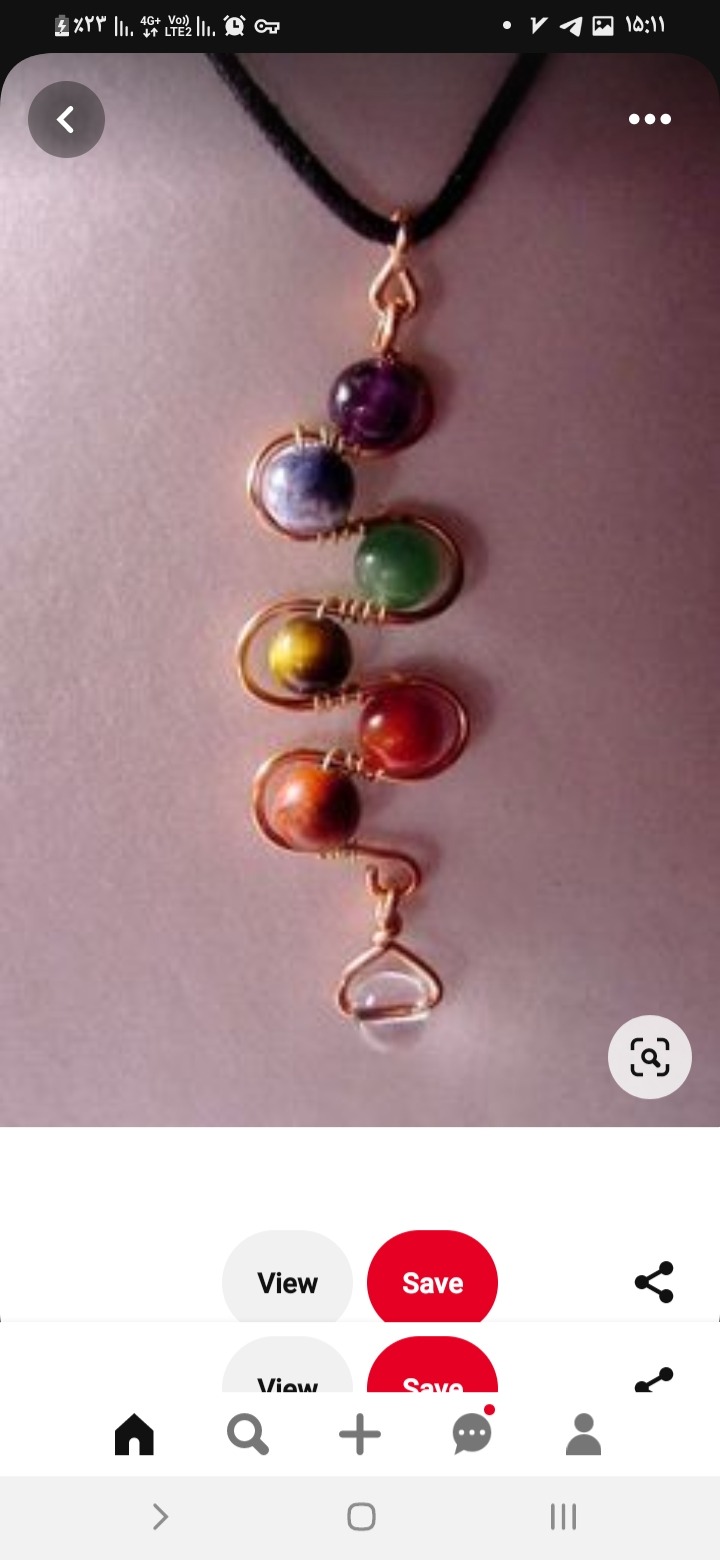Switch to the Home tab
This screenshot has width=720, height=1560.
coord(135,1435)
